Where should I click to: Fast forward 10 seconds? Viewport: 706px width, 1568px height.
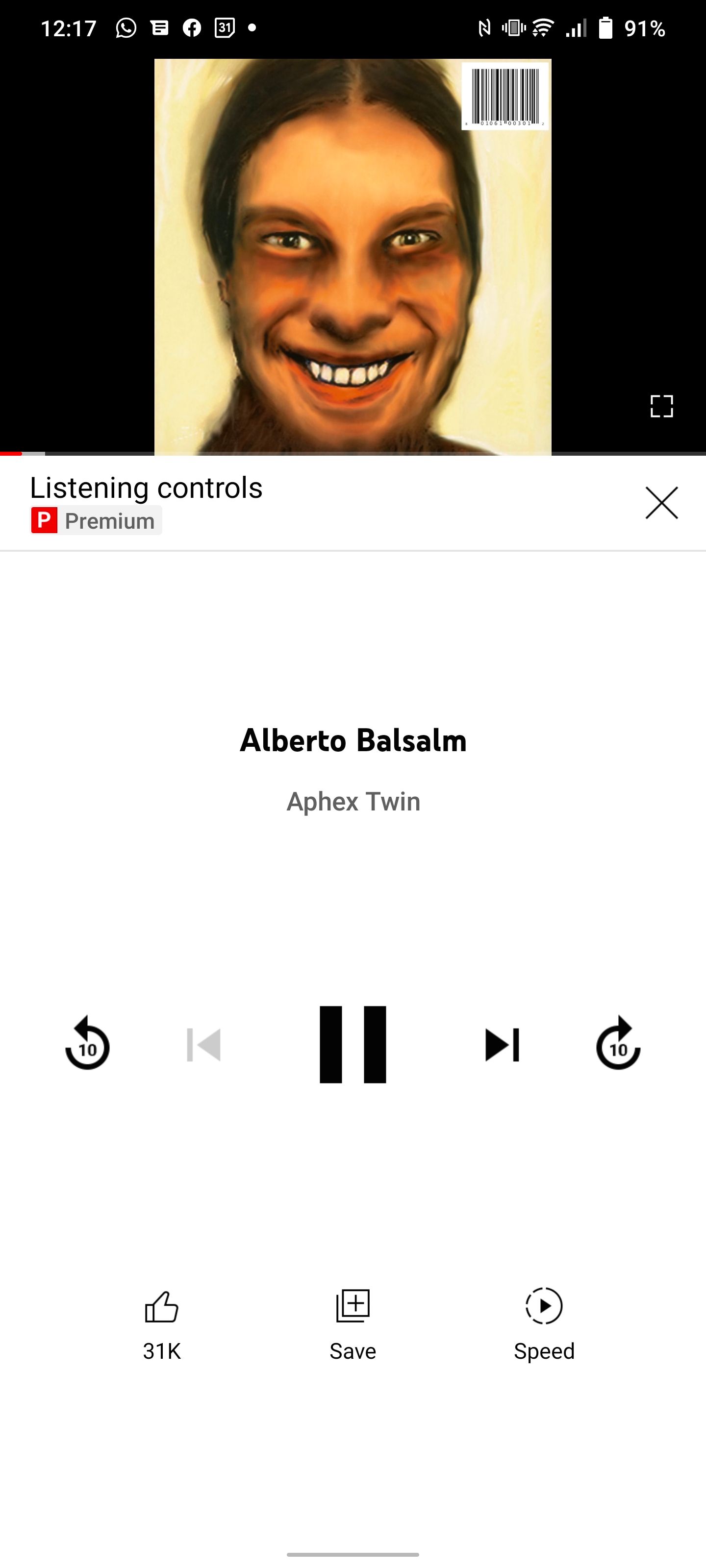point(618,1044)
